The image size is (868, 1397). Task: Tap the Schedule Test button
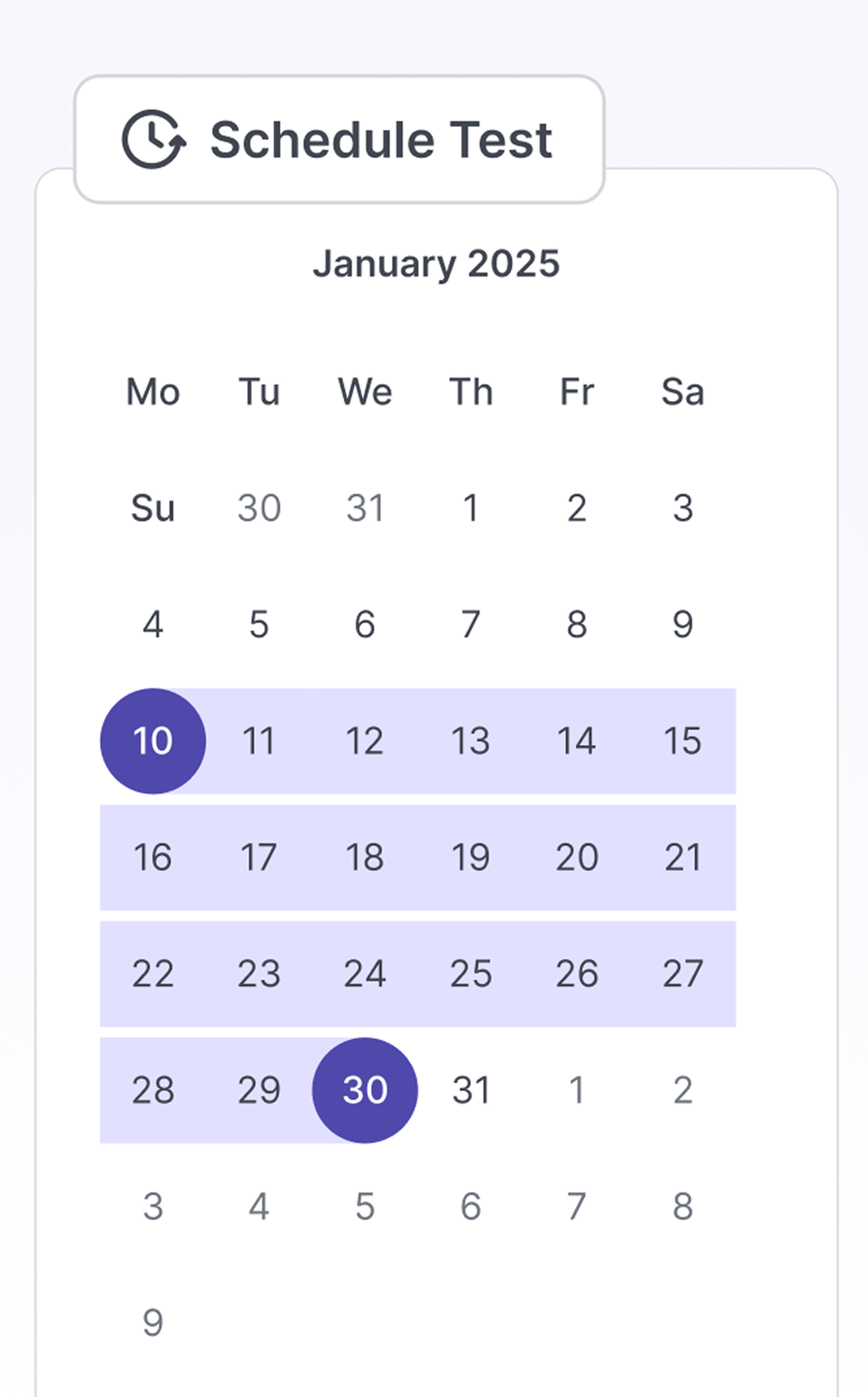click(340, 139)
